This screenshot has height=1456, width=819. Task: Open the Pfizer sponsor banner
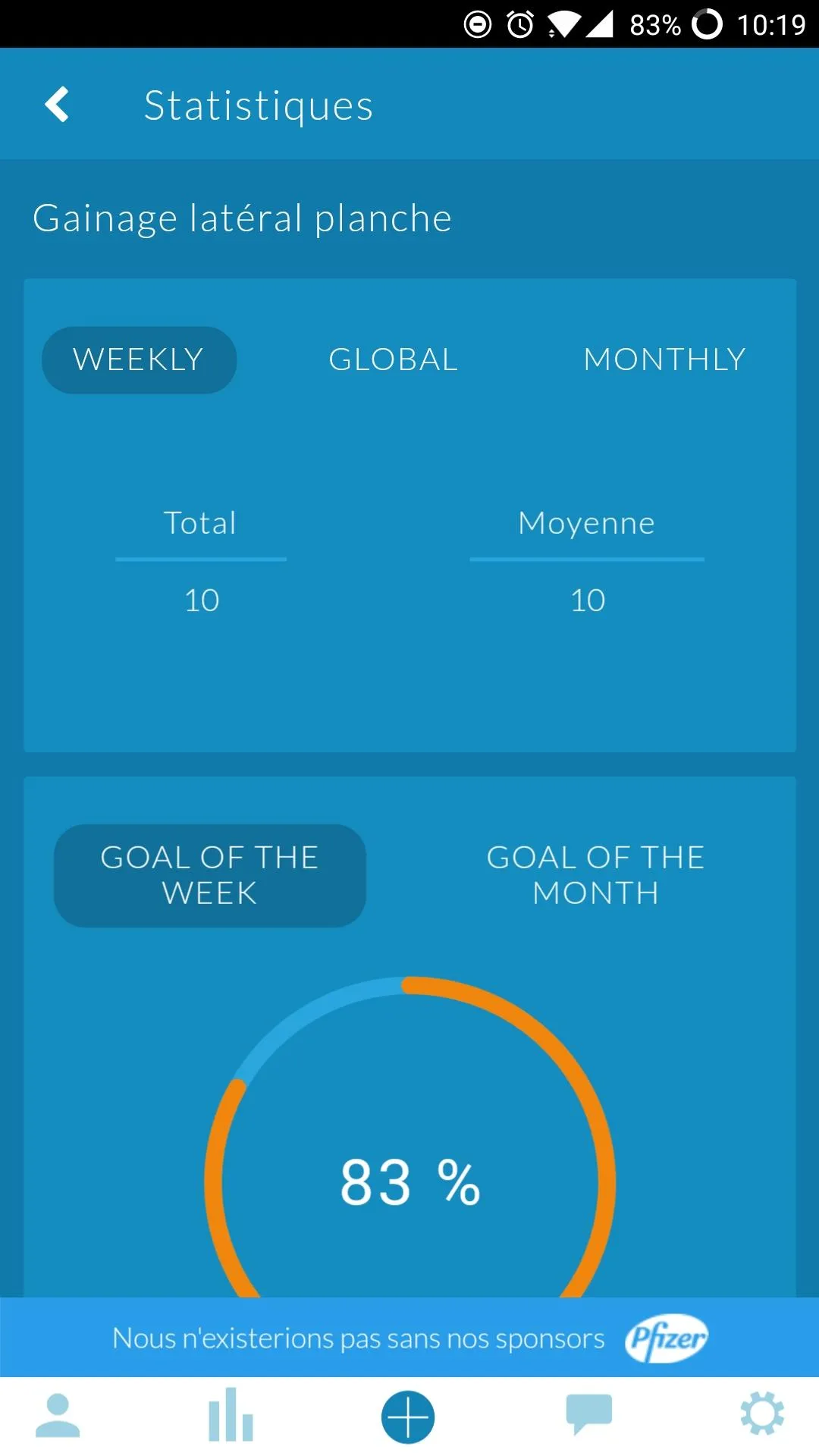point(409,1338)
